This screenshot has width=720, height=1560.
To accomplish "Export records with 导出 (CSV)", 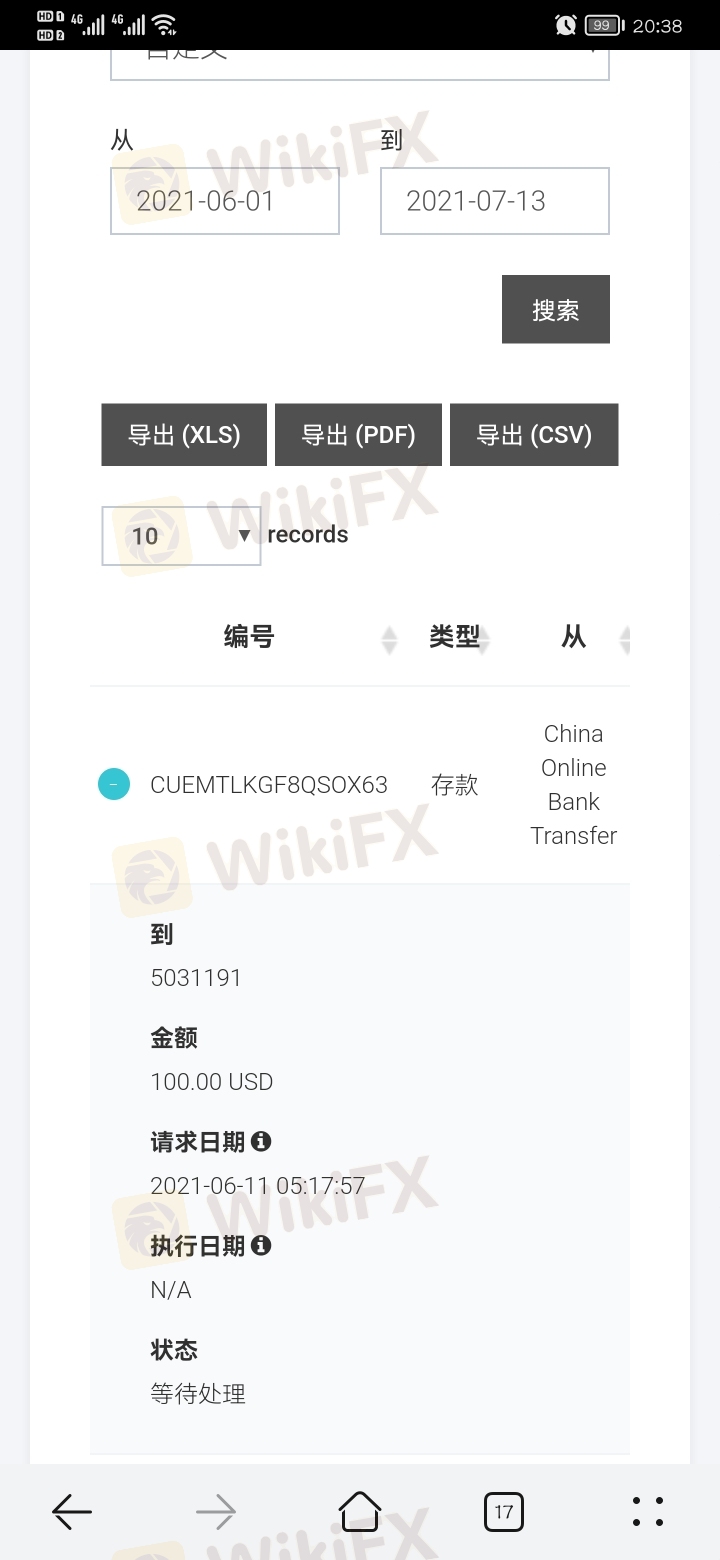I will (x=534, y=435).
